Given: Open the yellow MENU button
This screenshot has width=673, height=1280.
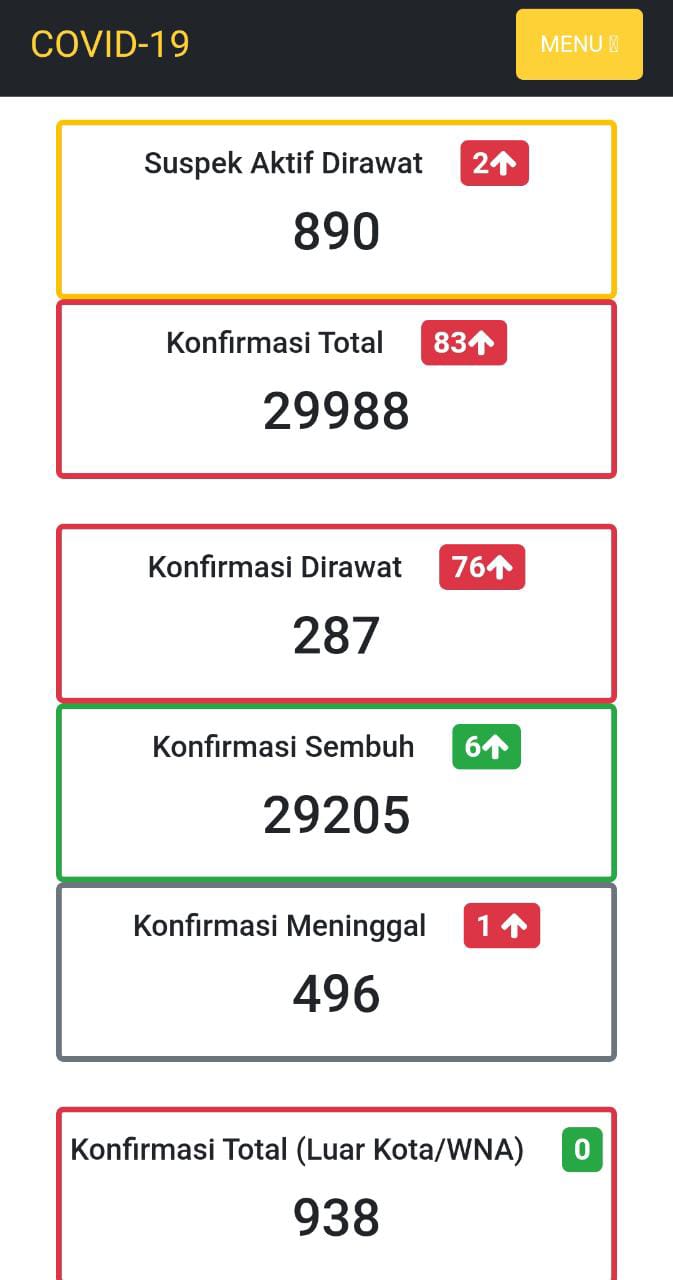Looking at the screenshot, I should [579, 44].
